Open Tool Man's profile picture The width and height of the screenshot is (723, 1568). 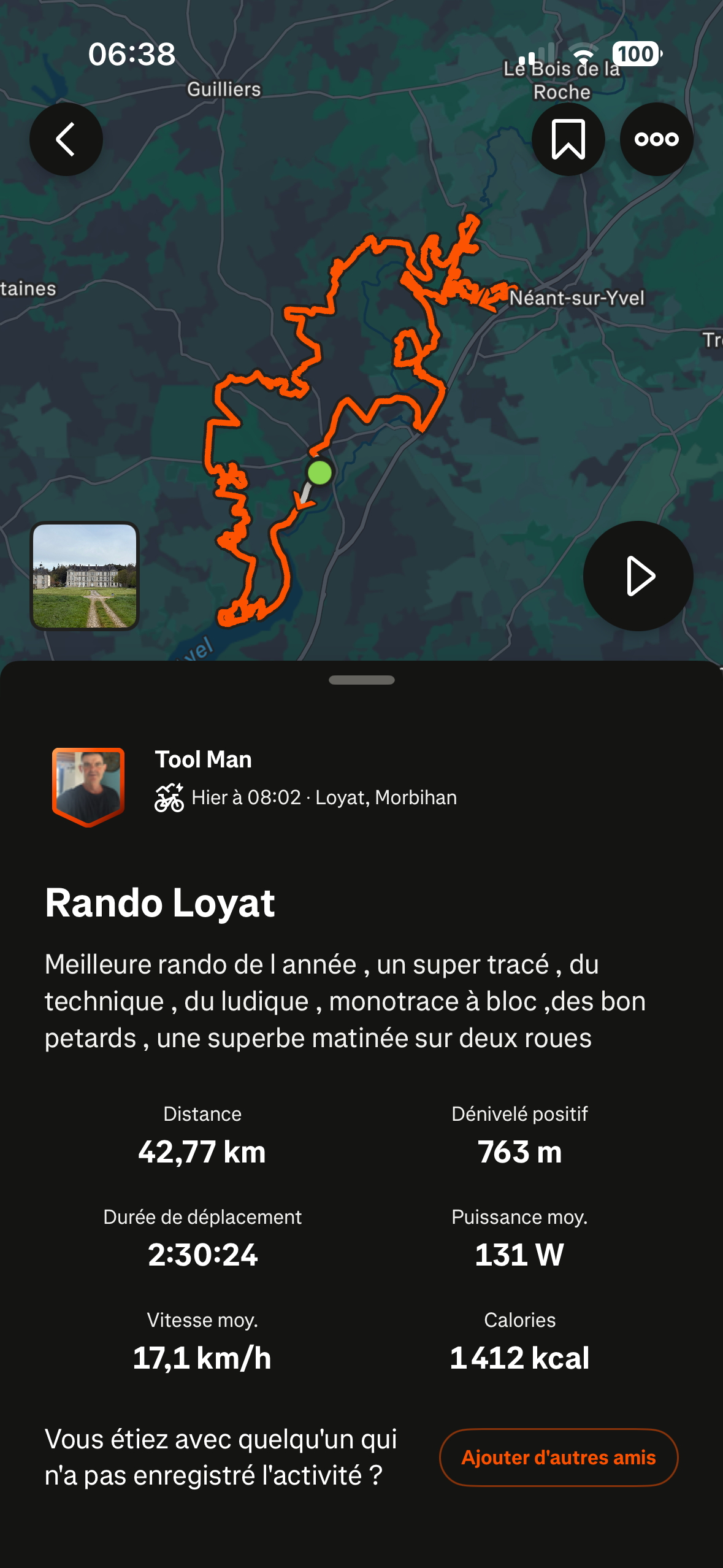point(88,786)
